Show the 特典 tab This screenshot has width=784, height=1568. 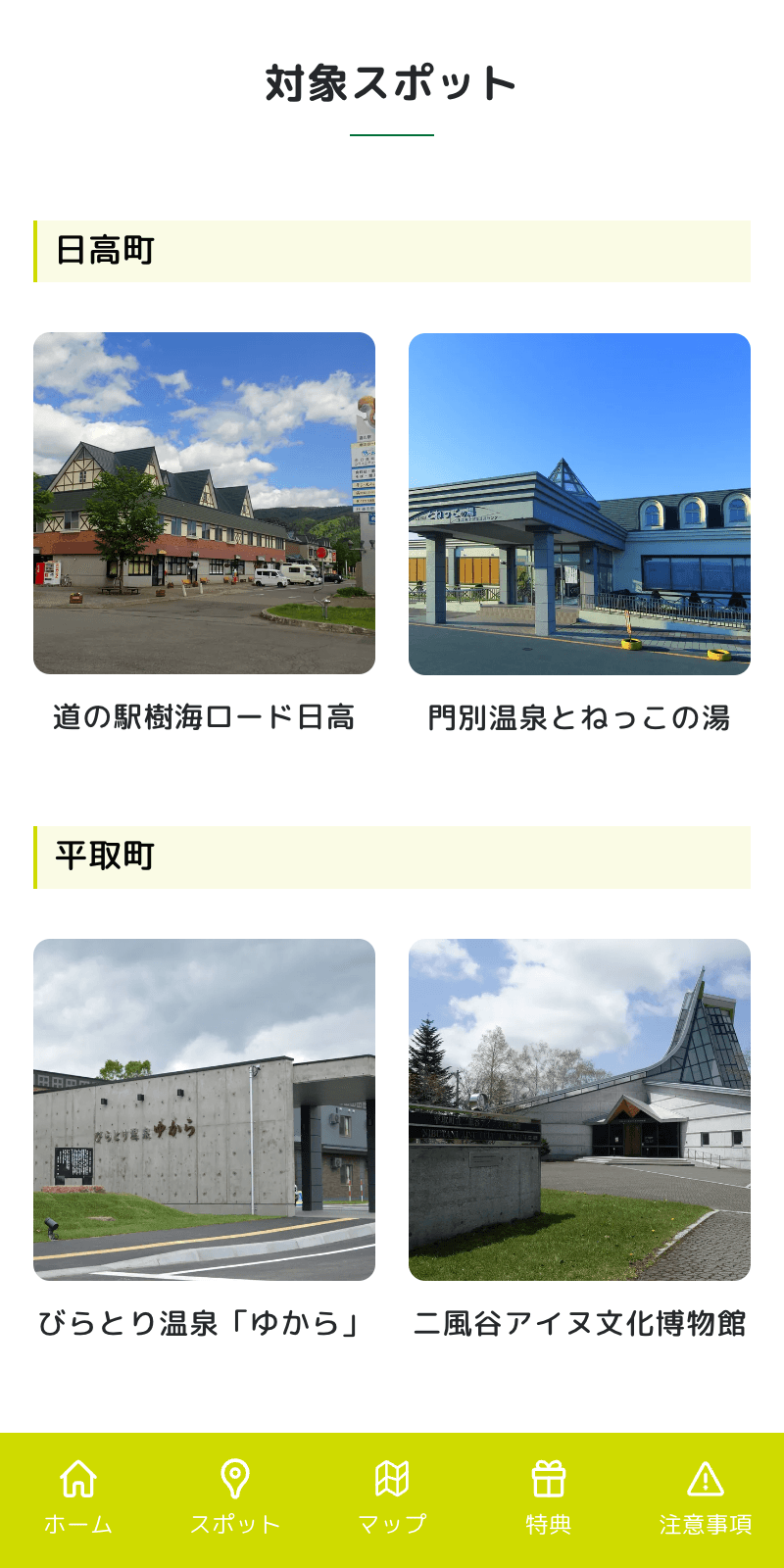point(549,1497)
